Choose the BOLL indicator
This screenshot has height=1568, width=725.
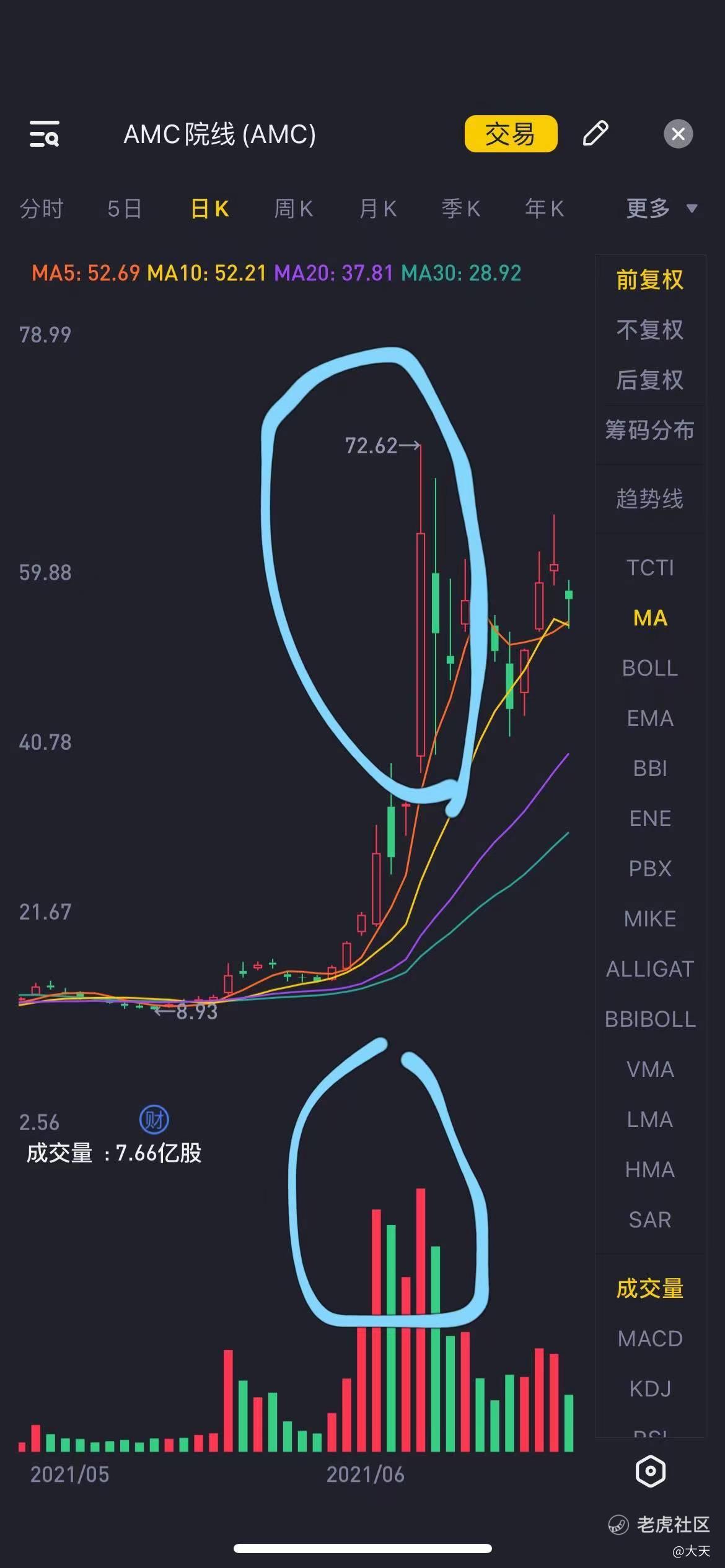coord(649,668)
